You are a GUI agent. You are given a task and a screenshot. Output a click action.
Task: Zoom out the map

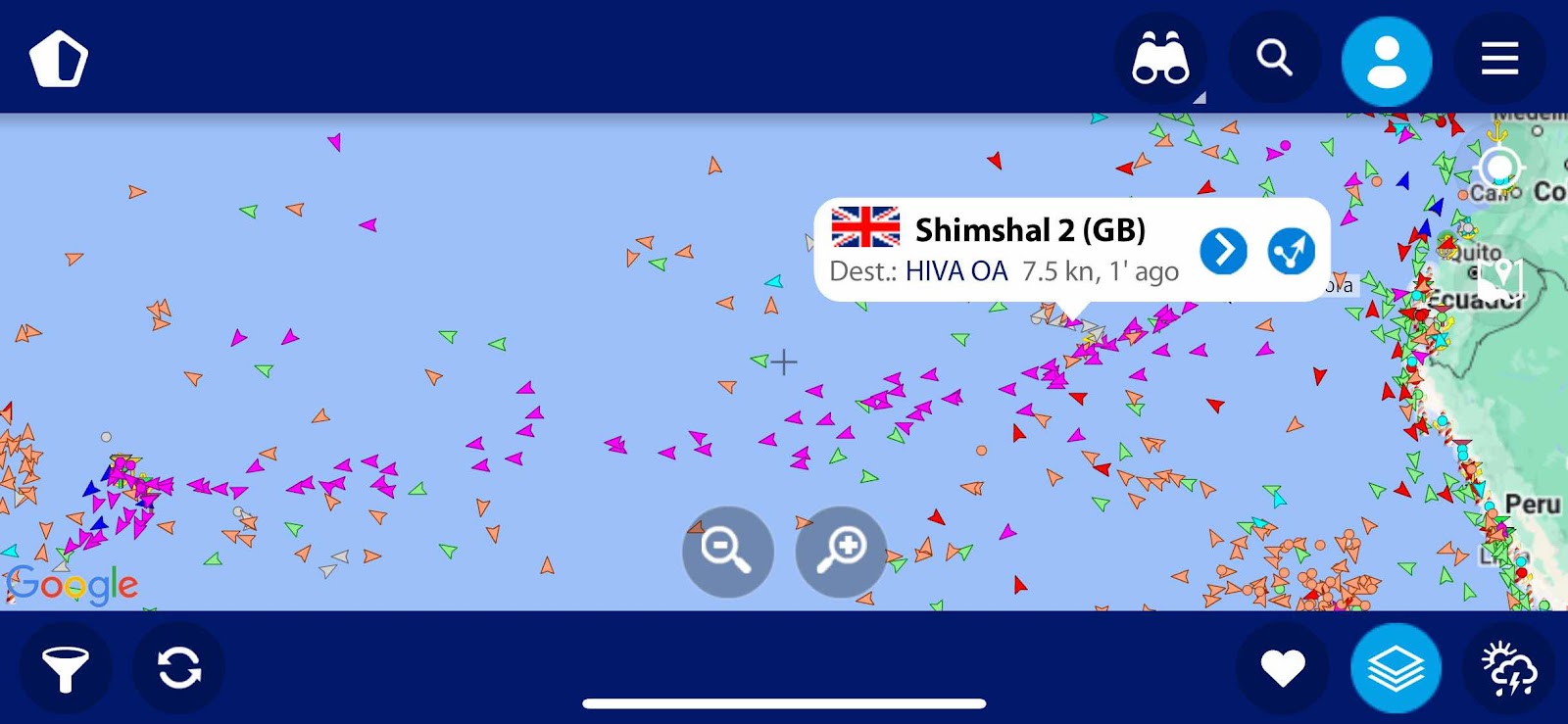728,552
